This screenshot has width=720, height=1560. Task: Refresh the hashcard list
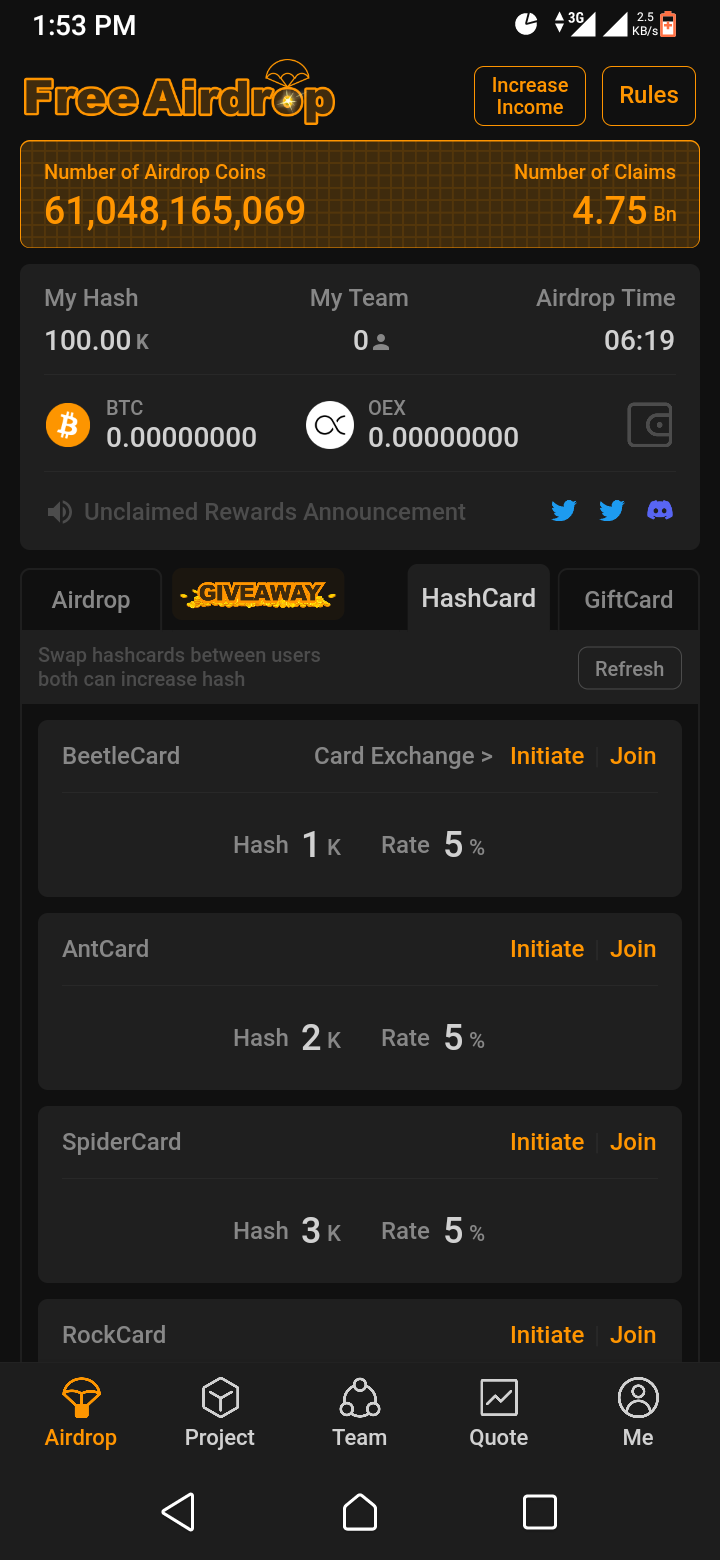tap(629, 669)
